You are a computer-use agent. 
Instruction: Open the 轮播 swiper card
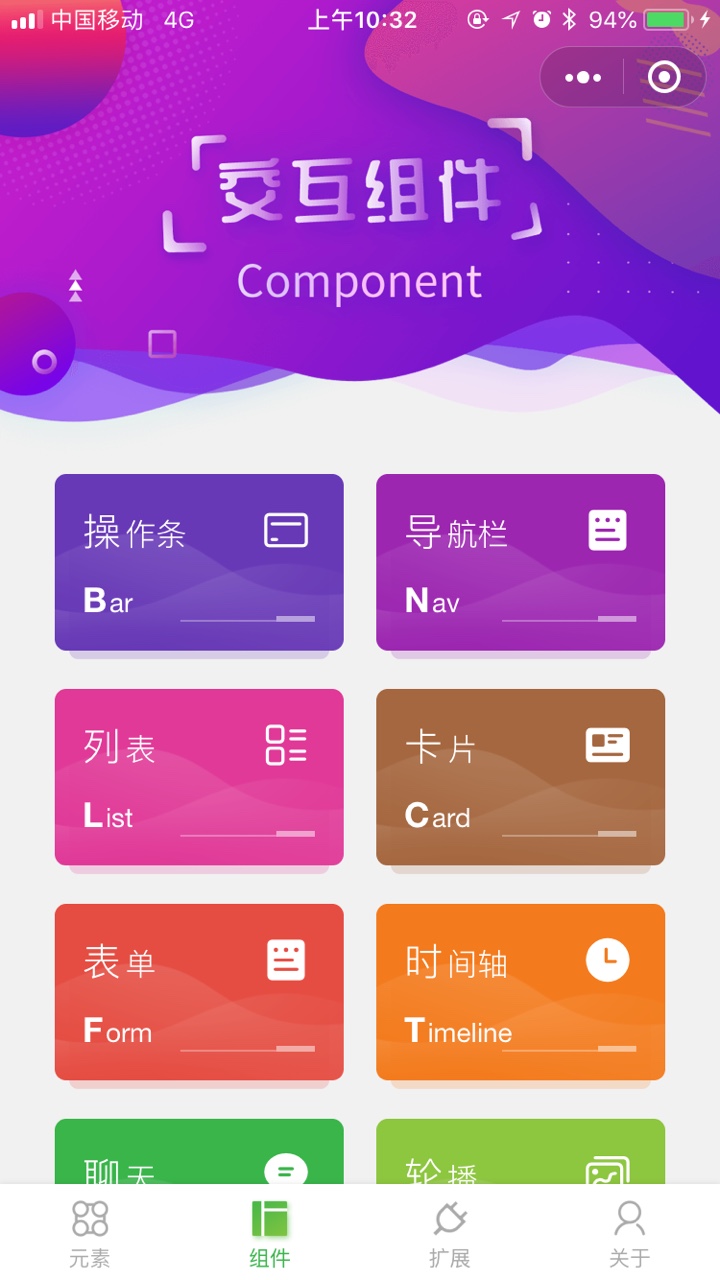pos(520,1152)
